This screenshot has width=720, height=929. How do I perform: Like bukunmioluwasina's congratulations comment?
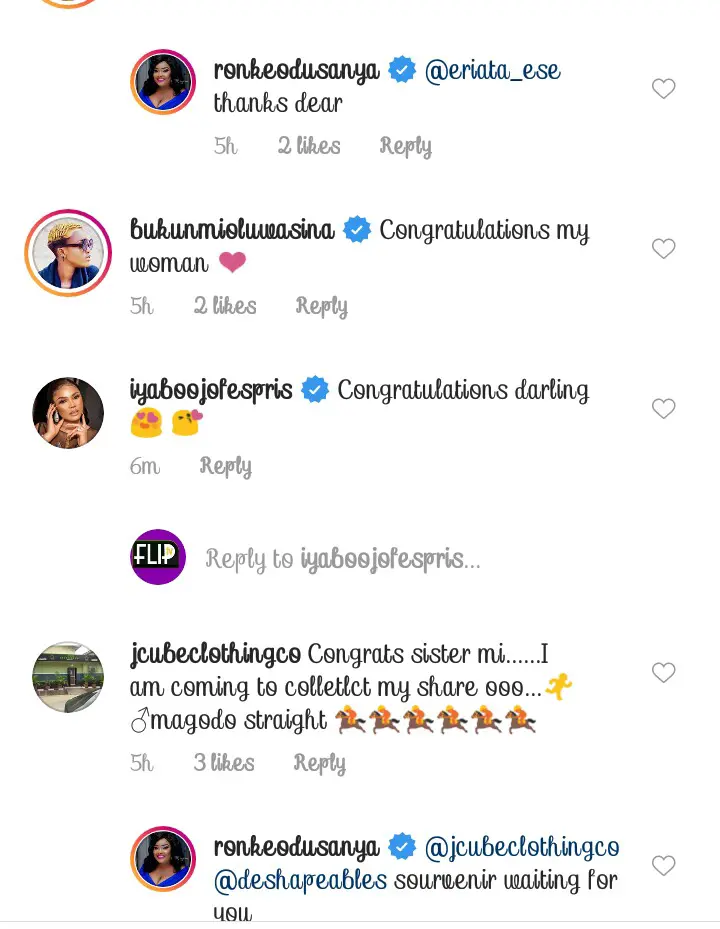[x=664, y=249]
